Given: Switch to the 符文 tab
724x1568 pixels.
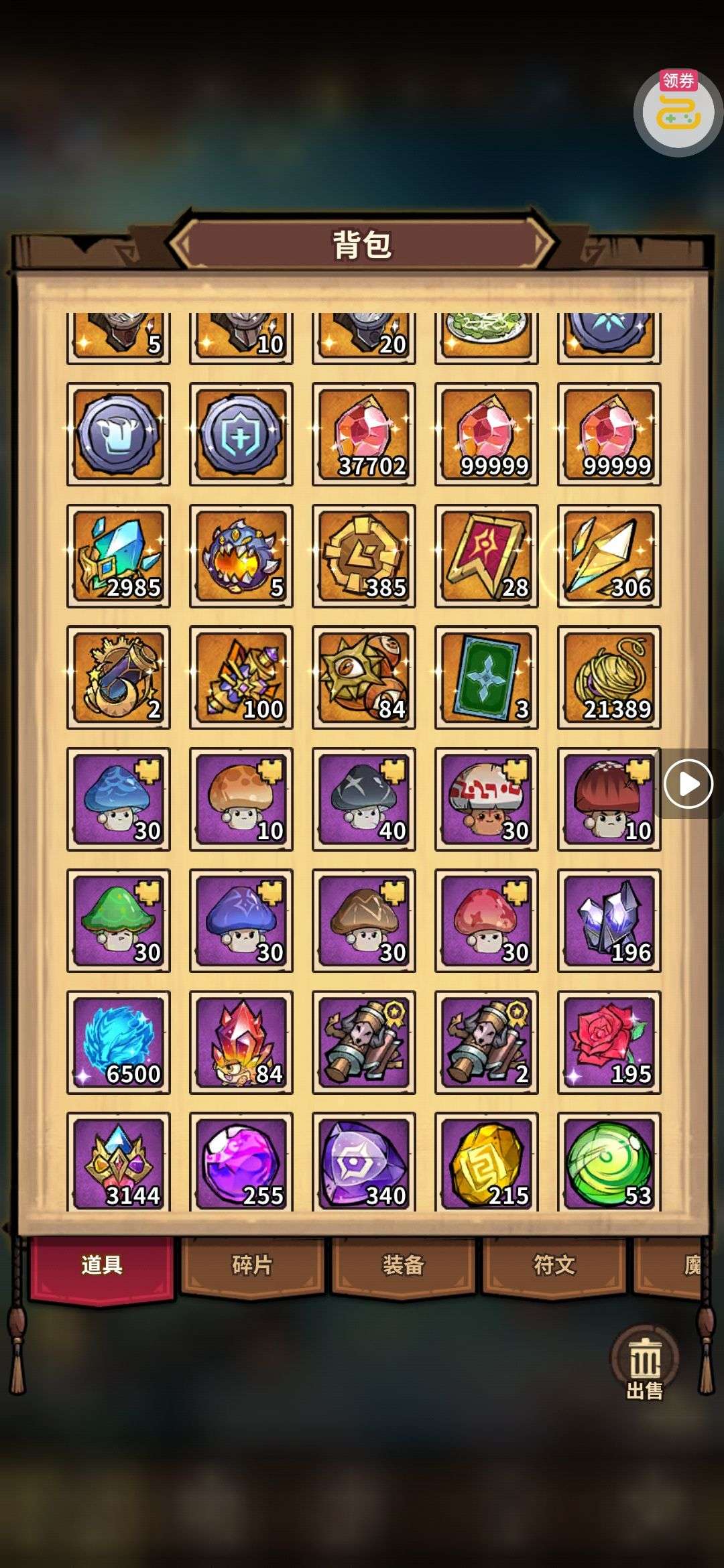Looking at the screenshot, I should coord(554,1265).
